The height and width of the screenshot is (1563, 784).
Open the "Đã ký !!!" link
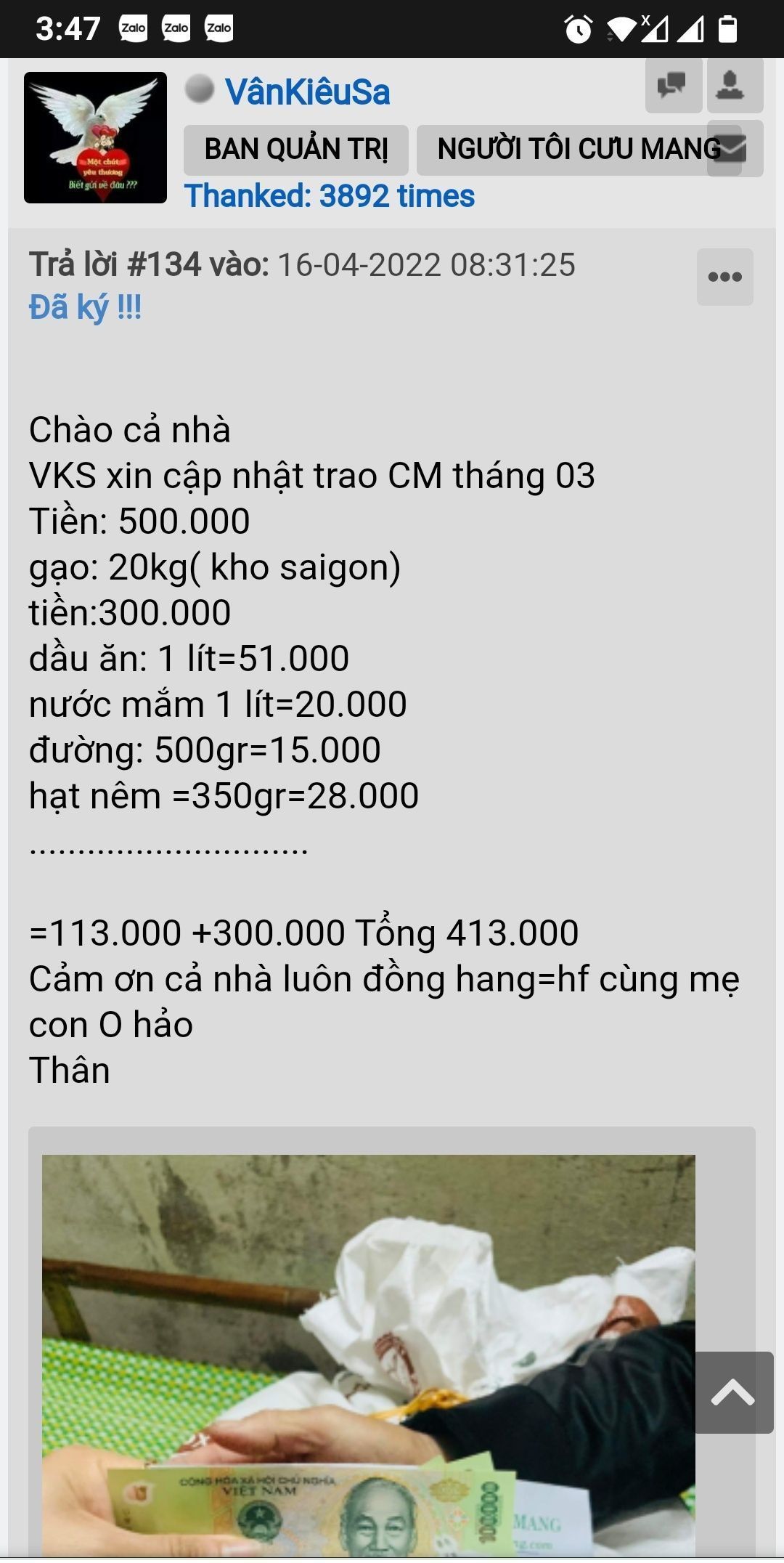click(85, 307)
